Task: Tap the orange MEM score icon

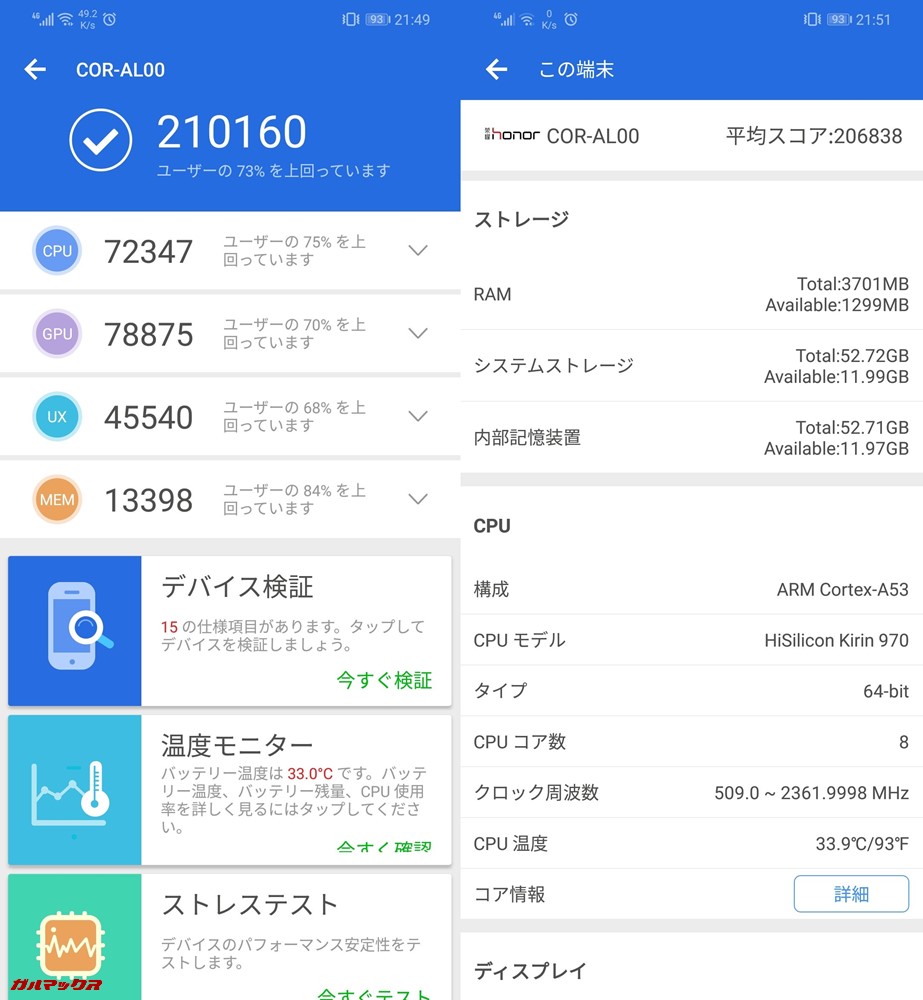Action: [57, 499]
